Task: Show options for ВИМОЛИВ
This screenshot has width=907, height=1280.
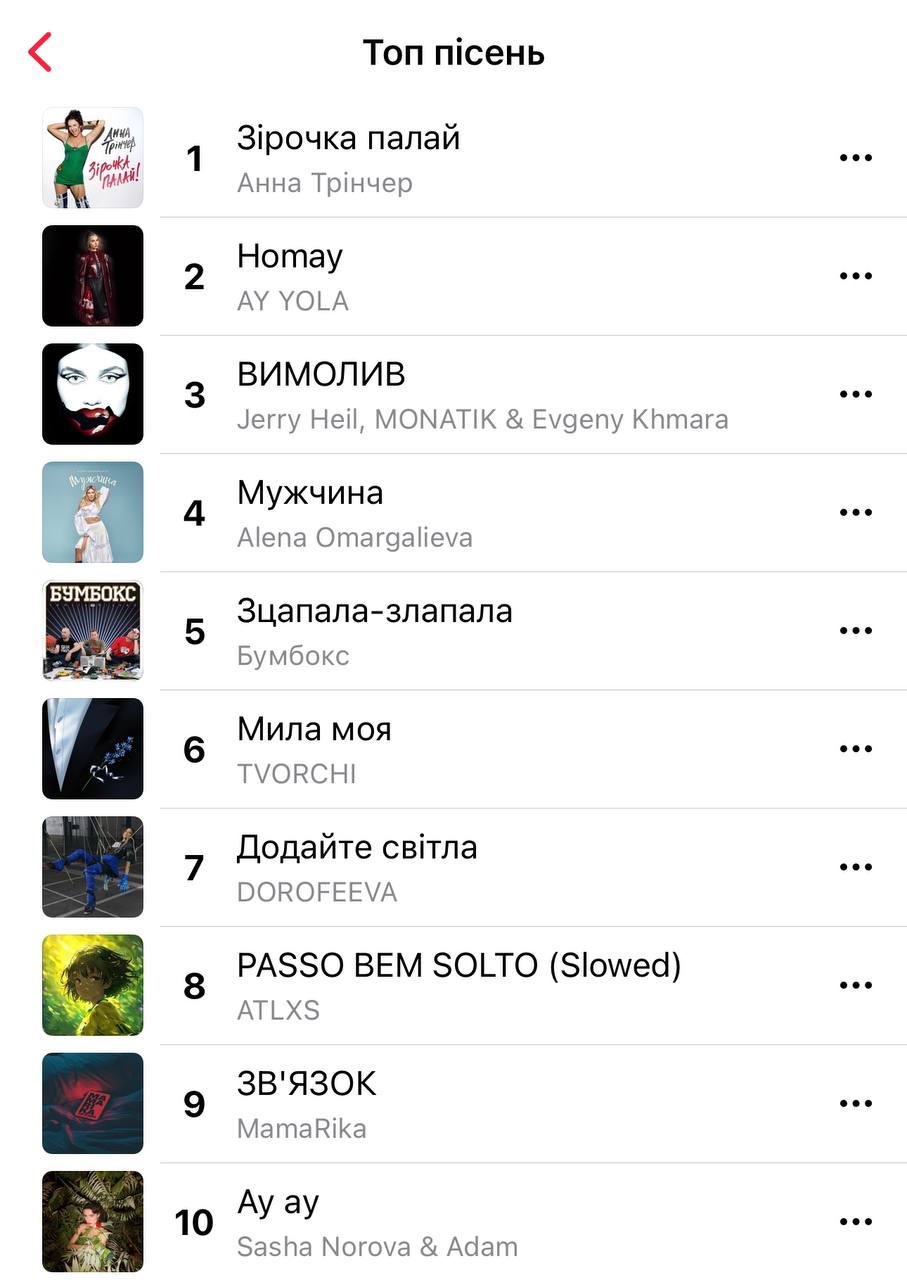Action: (x=855, y=394)
